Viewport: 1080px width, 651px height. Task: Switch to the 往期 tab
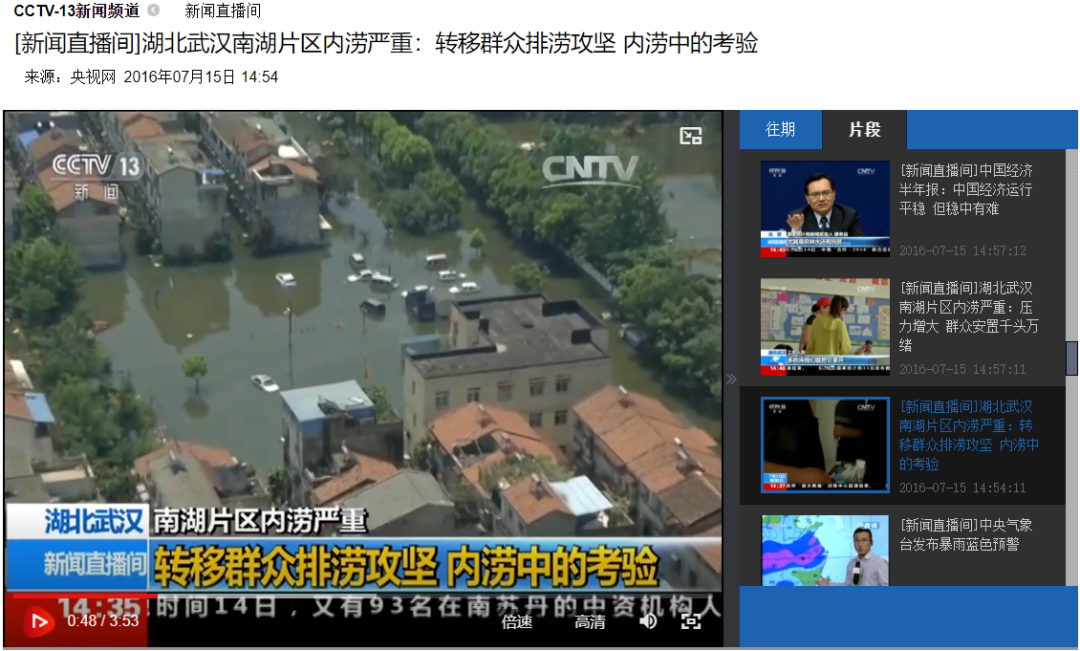tap(780, 130)
